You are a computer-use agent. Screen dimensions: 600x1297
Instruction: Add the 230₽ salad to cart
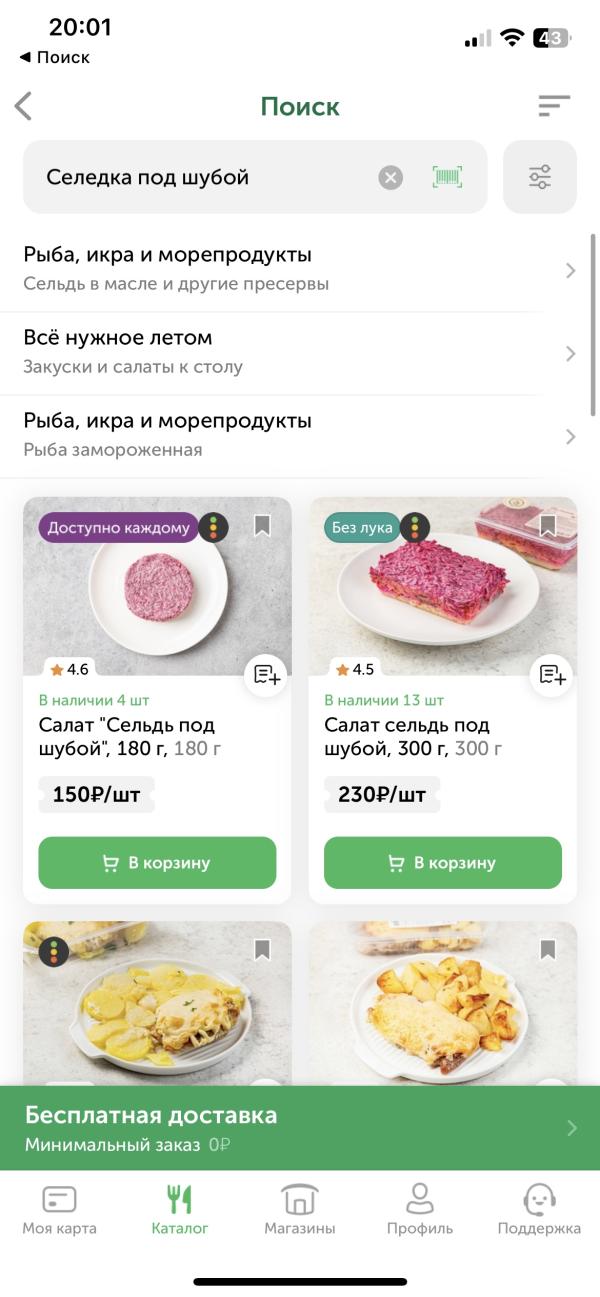[x=443, y=863]
